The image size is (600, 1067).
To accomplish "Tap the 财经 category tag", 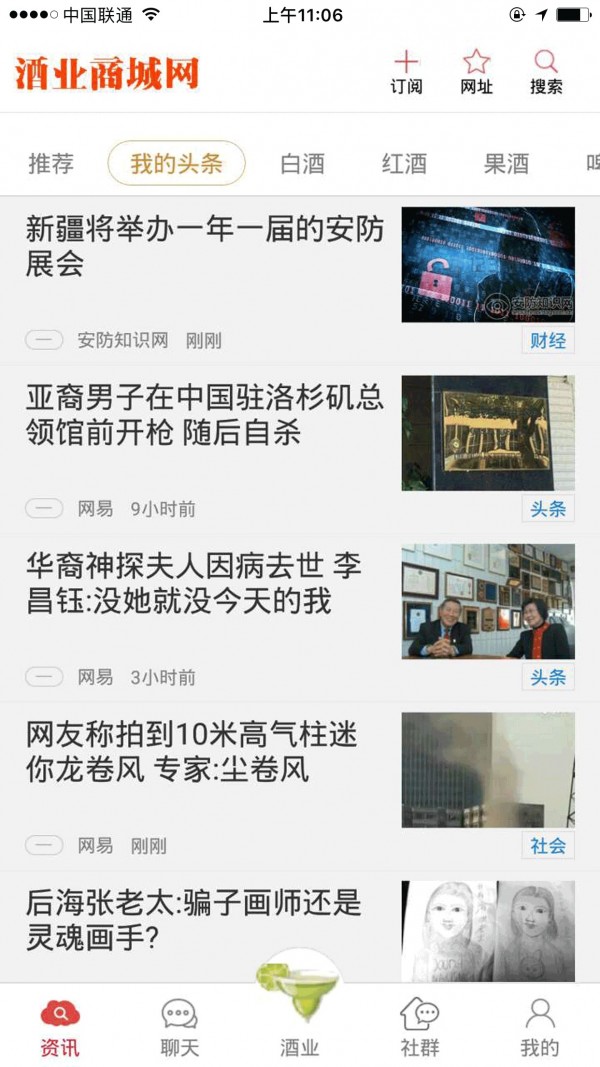I will coord(548,341).
